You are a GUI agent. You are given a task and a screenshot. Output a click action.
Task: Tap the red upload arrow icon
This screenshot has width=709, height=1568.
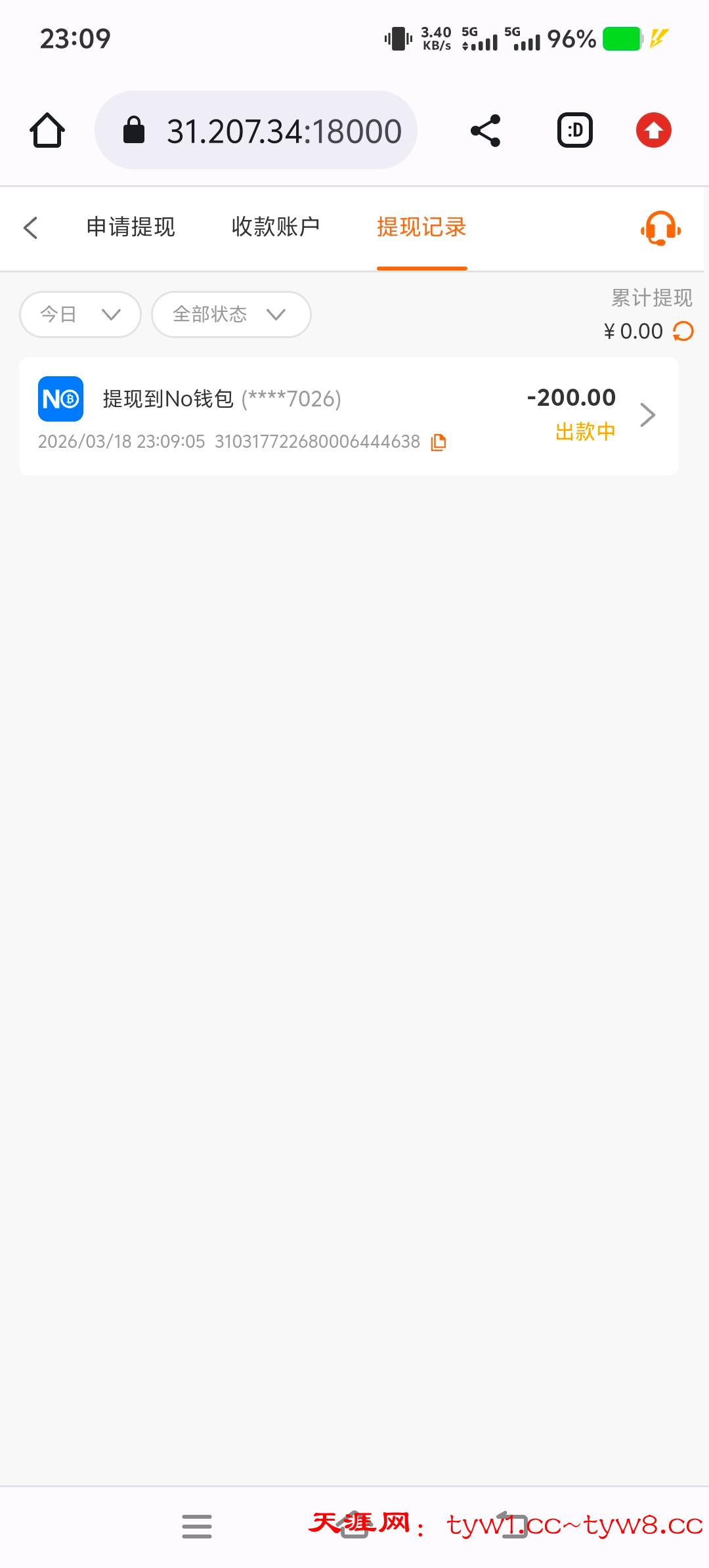(653, 131)
